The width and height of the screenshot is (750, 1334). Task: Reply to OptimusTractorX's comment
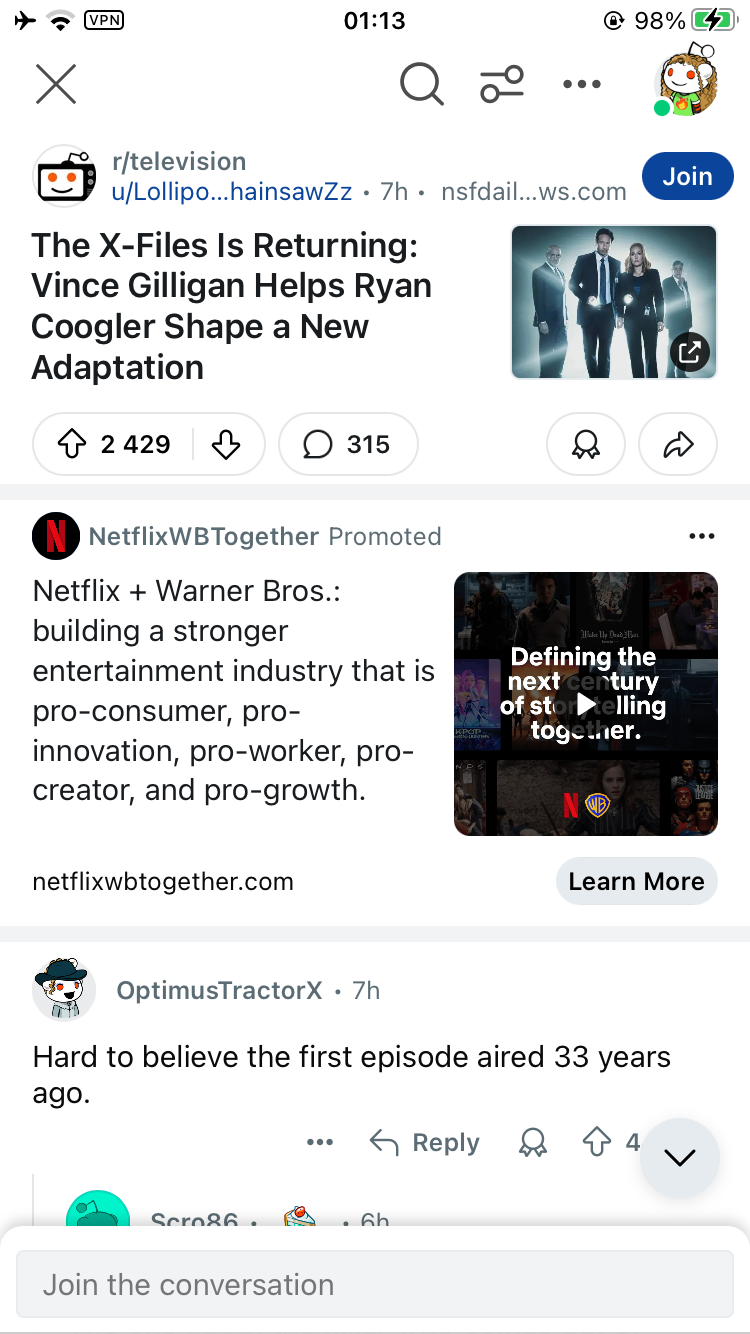click(425, 1142)
